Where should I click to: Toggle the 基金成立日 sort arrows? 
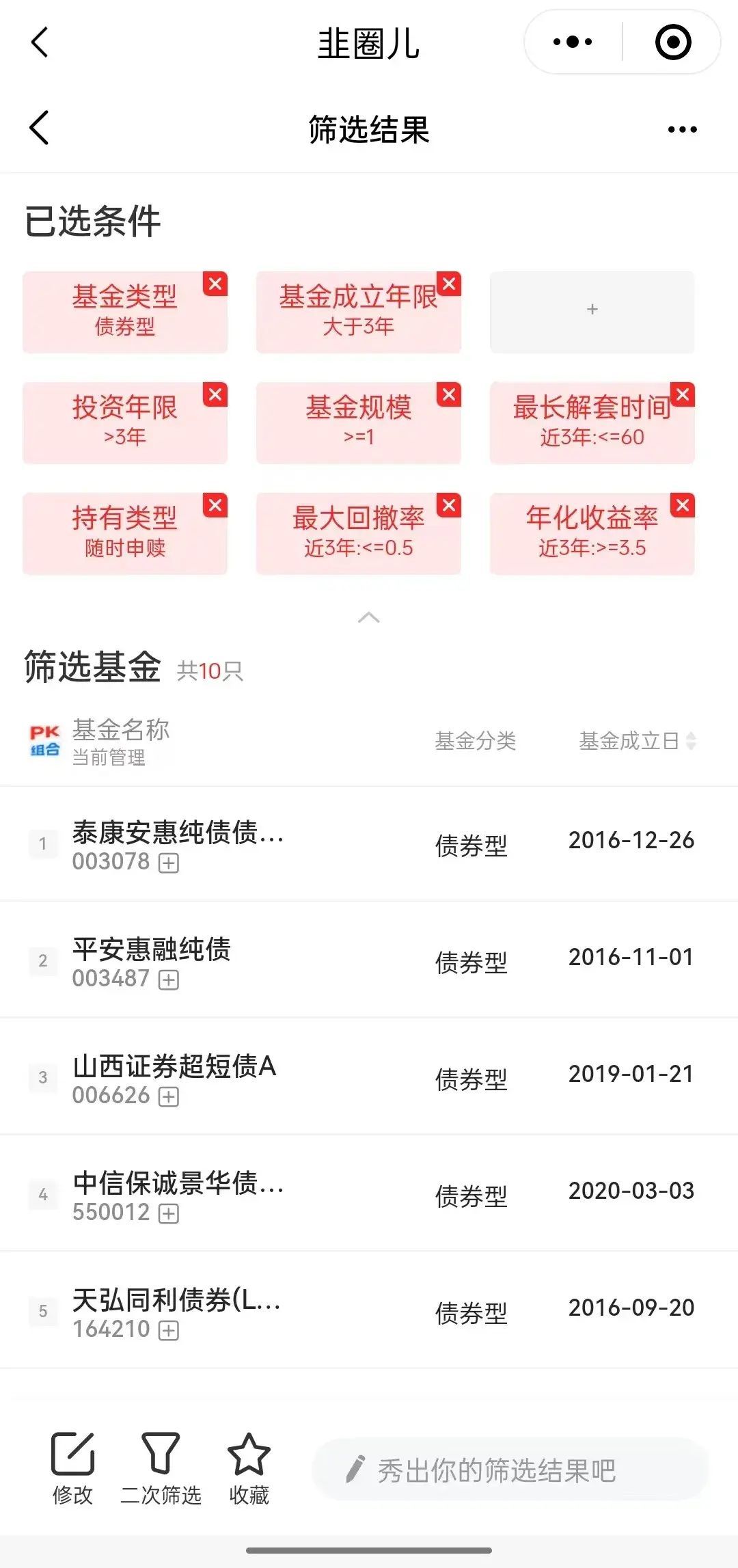tap(692, 740)
